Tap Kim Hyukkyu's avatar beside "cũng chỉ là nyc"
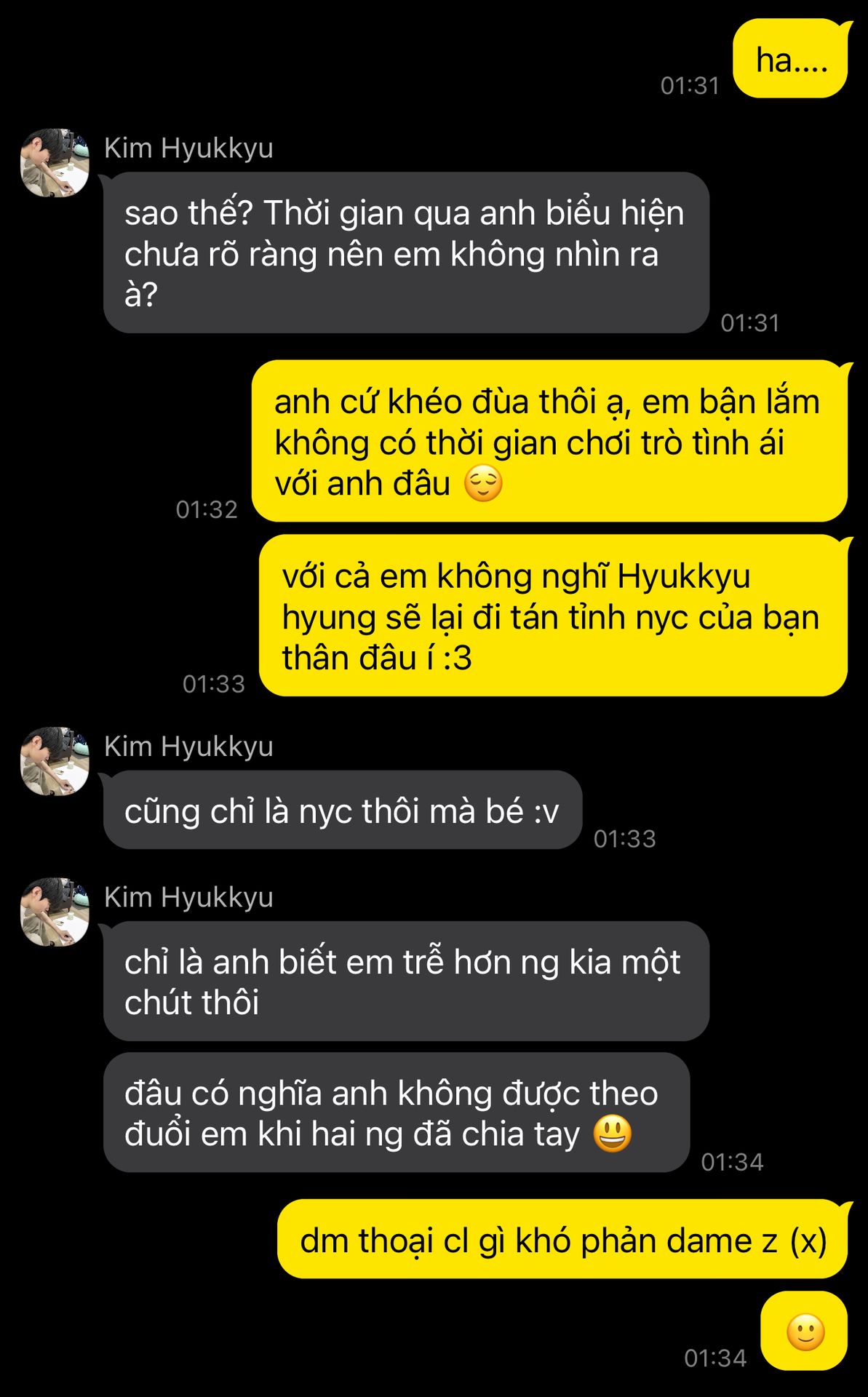 click(55, 761)
